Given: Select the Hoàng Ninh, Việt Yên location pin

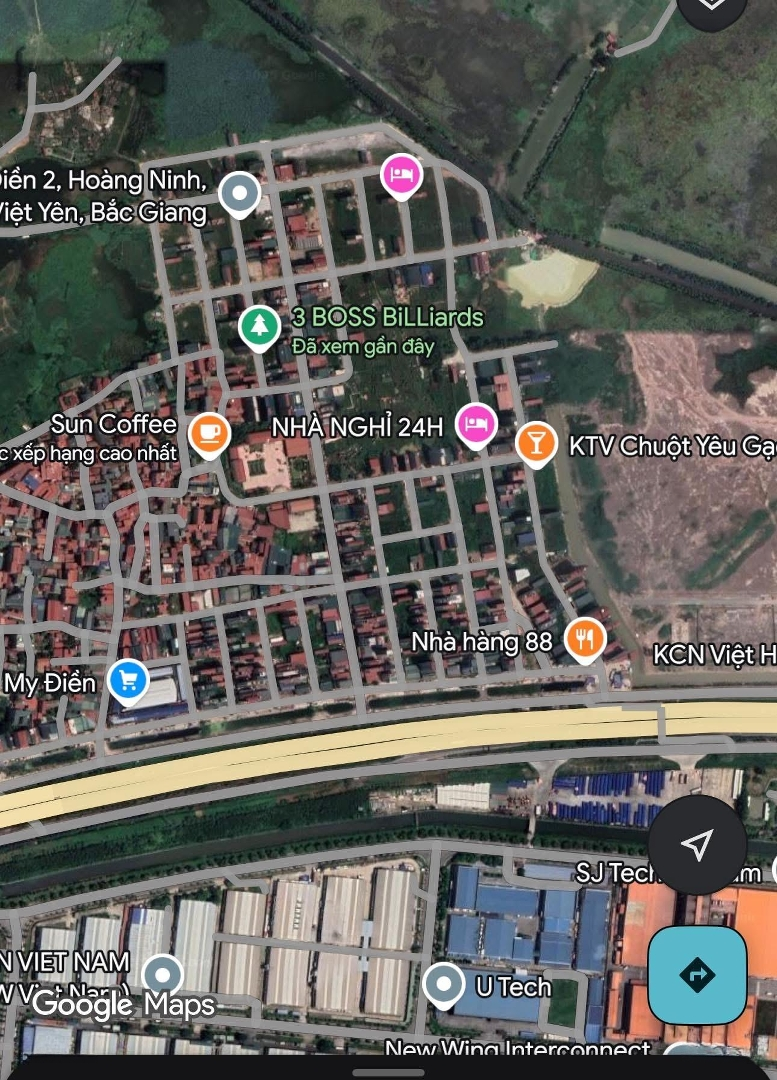Looking at the screenshot, I should tap(240, 192).
